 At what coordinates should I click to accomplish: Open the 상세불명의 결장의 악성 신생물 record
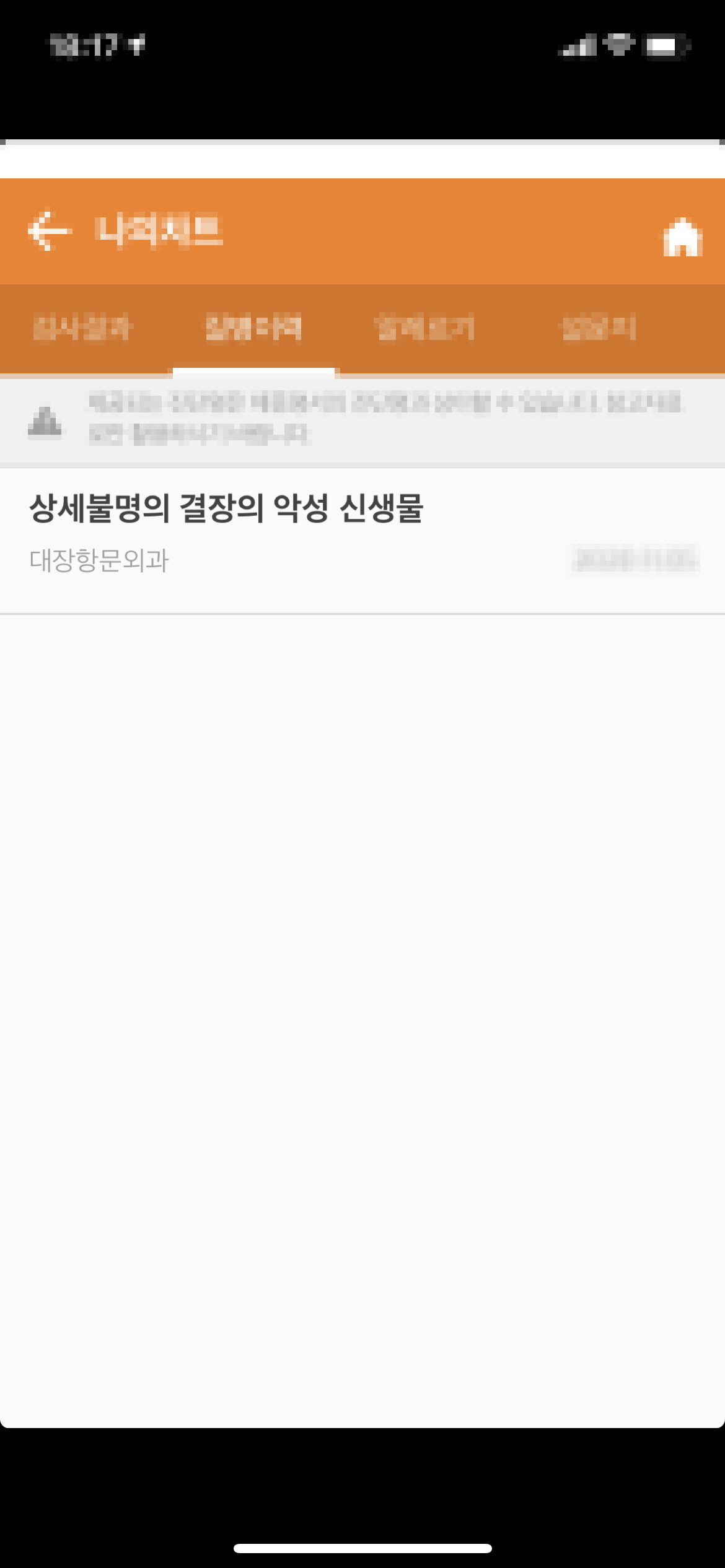[362, 534]
